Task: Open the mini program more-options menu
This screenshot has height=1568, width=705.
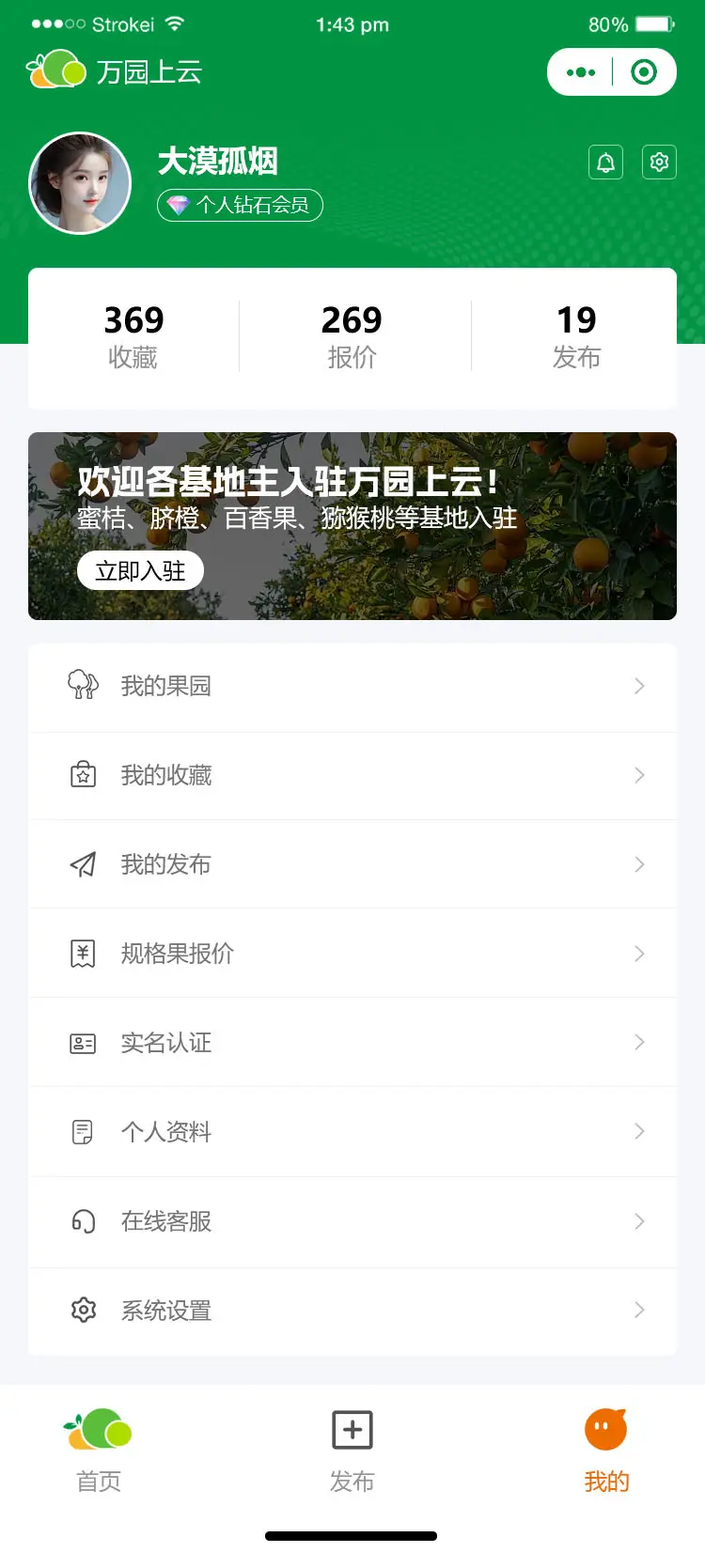Action: [581, 72]
